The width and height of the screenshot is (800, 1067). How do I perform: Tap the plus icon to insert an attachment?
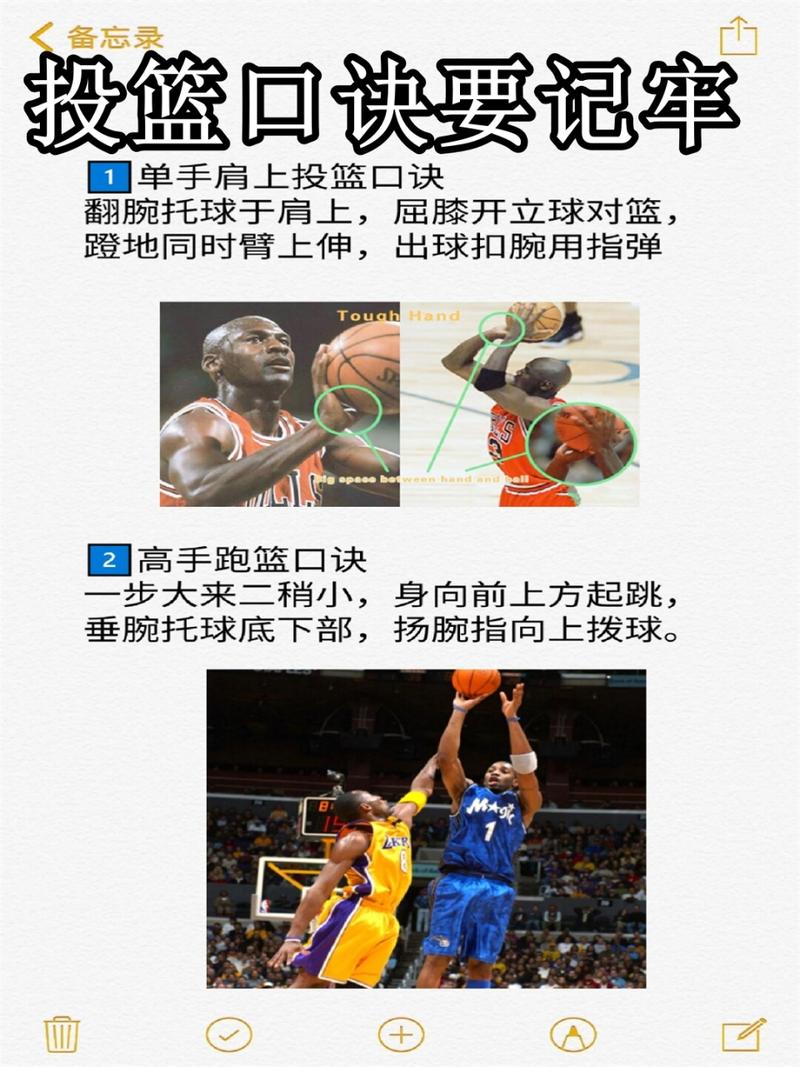click(x=401, y=1034)
